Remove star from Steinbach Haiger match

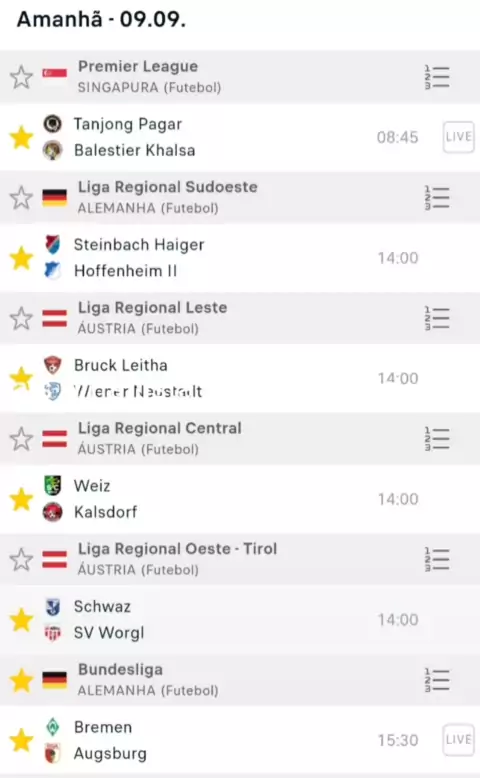click(21, 258)
